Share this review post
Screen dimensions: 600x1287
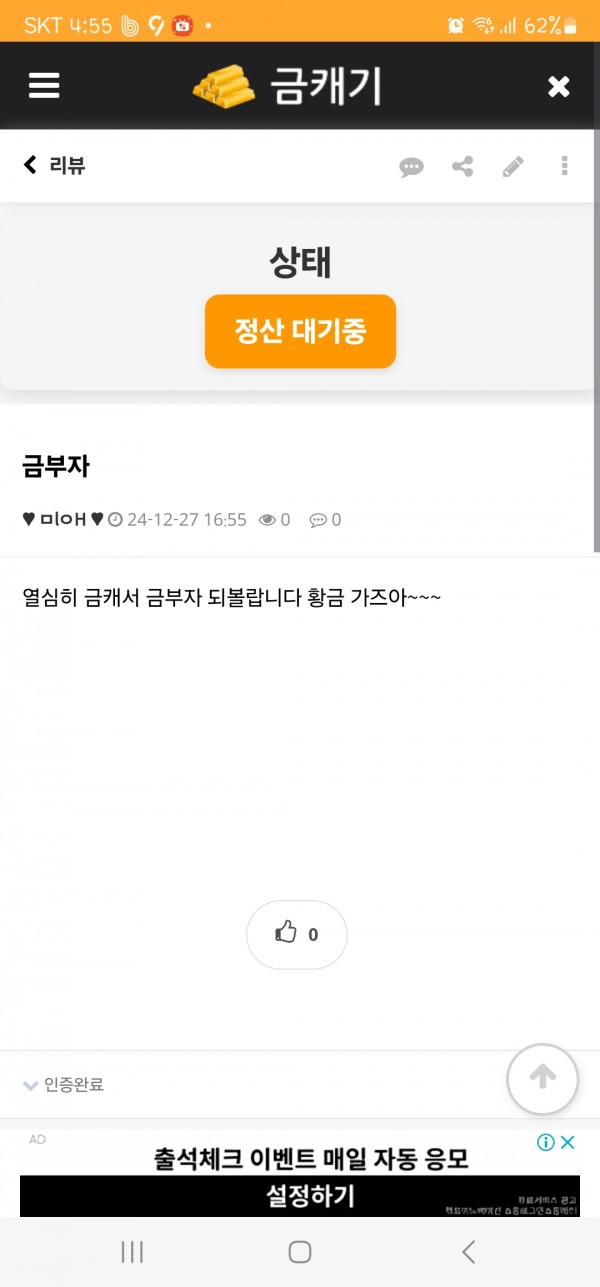pos(462,167)
